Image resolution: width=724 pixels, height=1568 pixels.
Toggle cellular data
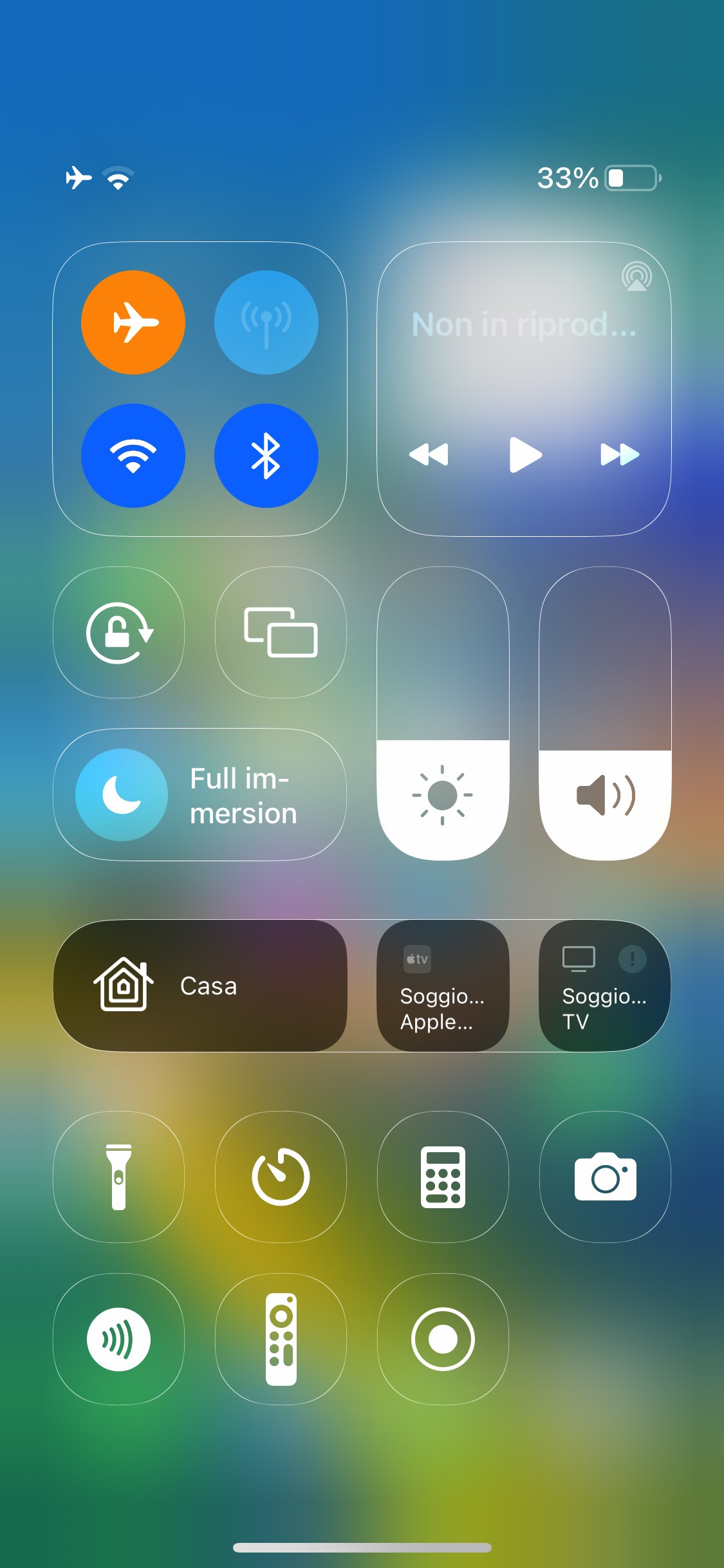click(266, 322)
